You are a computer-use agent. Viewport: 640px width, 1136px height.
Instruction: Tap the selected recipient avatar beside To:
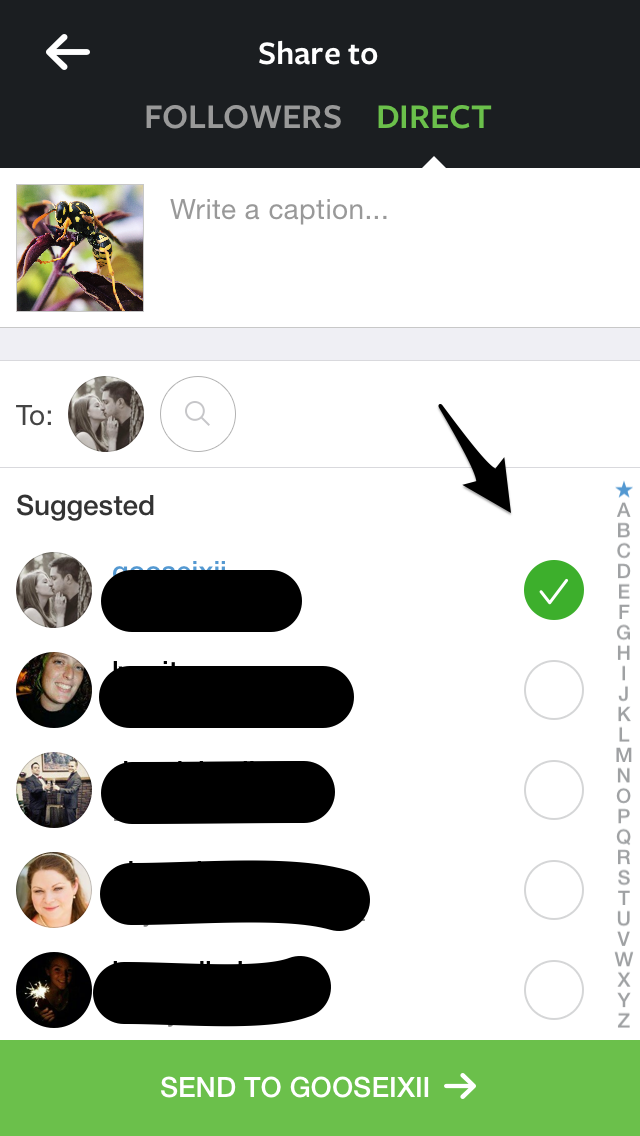106,414
